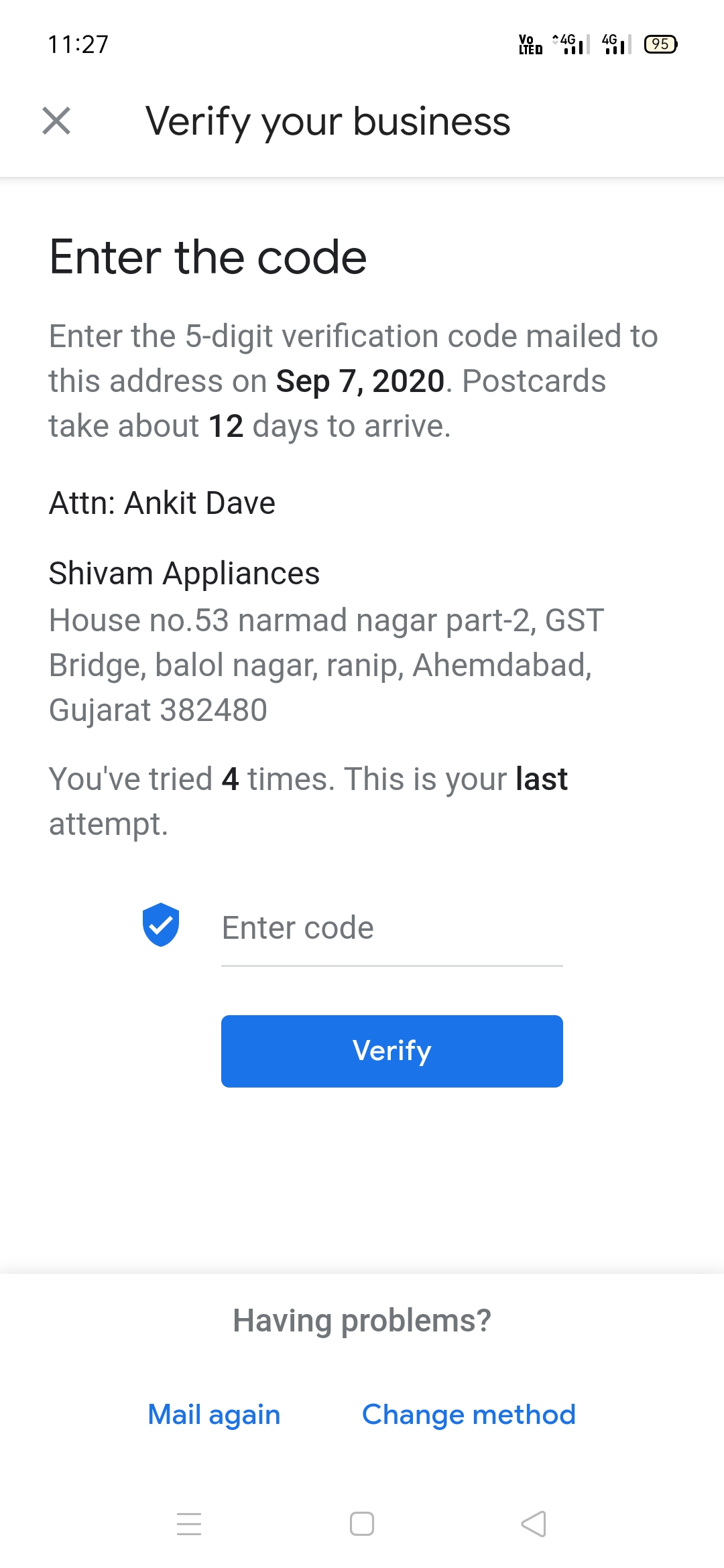Close the Verify your business screen
Image resolution: width=724 pixels, height=1568 pixels.
point(56,121)
